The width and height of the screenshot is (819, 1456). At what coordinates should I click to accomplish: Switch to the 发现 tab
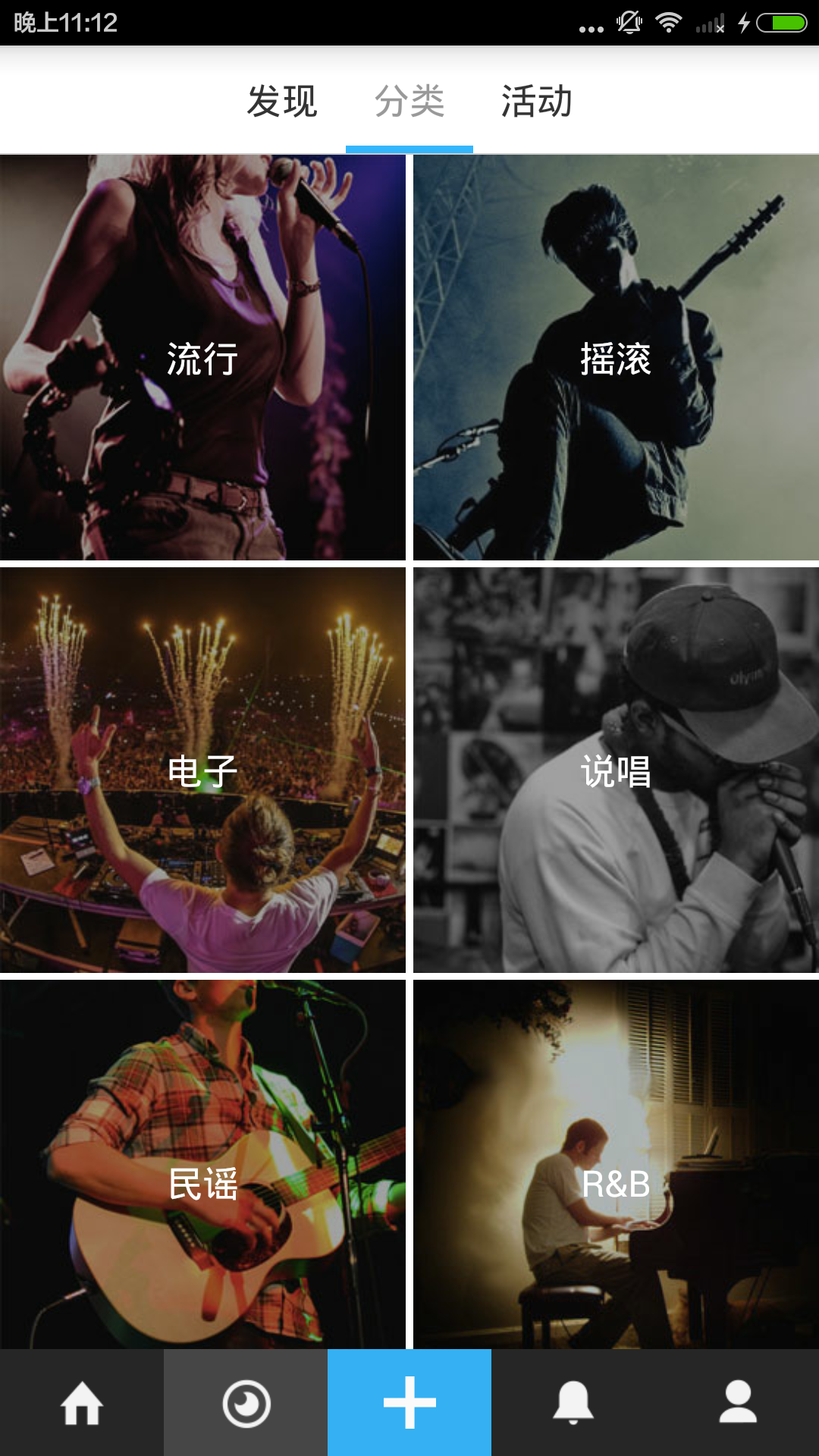click(282, 102)
